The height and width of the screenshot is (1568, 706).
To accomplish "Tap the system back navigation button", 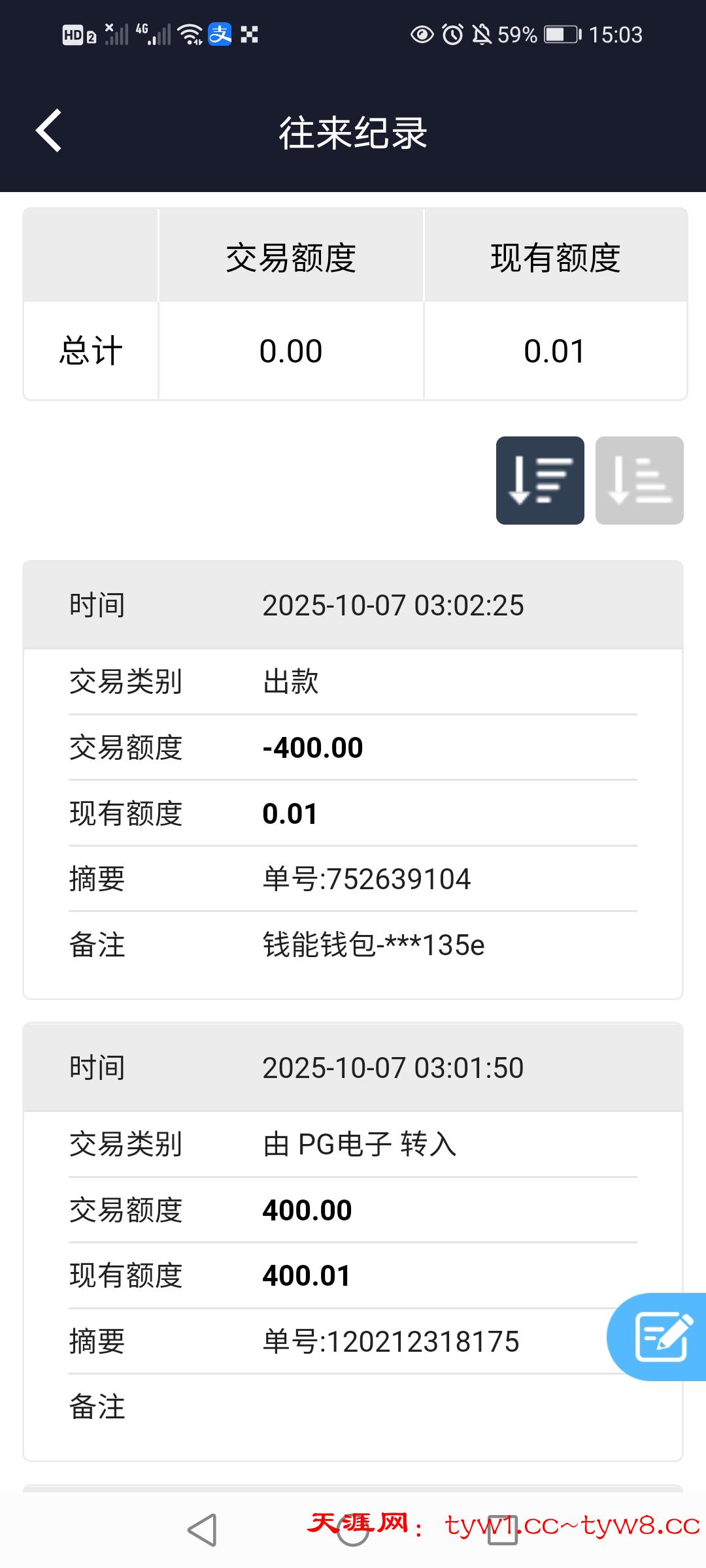I will click(202, 1530).
